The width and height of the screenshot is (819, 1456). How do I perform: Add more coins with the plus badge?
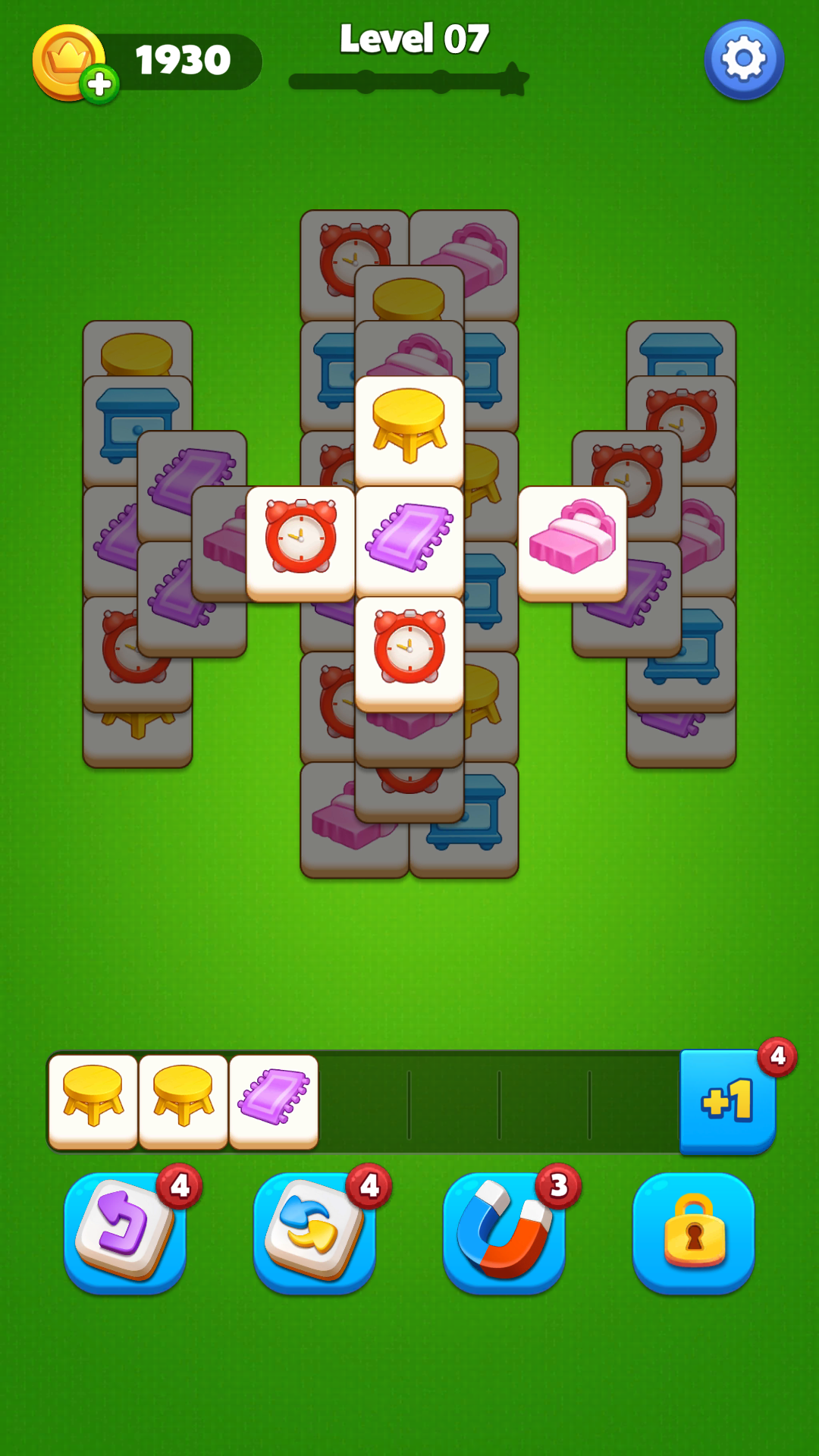click(x=100, y=84)
